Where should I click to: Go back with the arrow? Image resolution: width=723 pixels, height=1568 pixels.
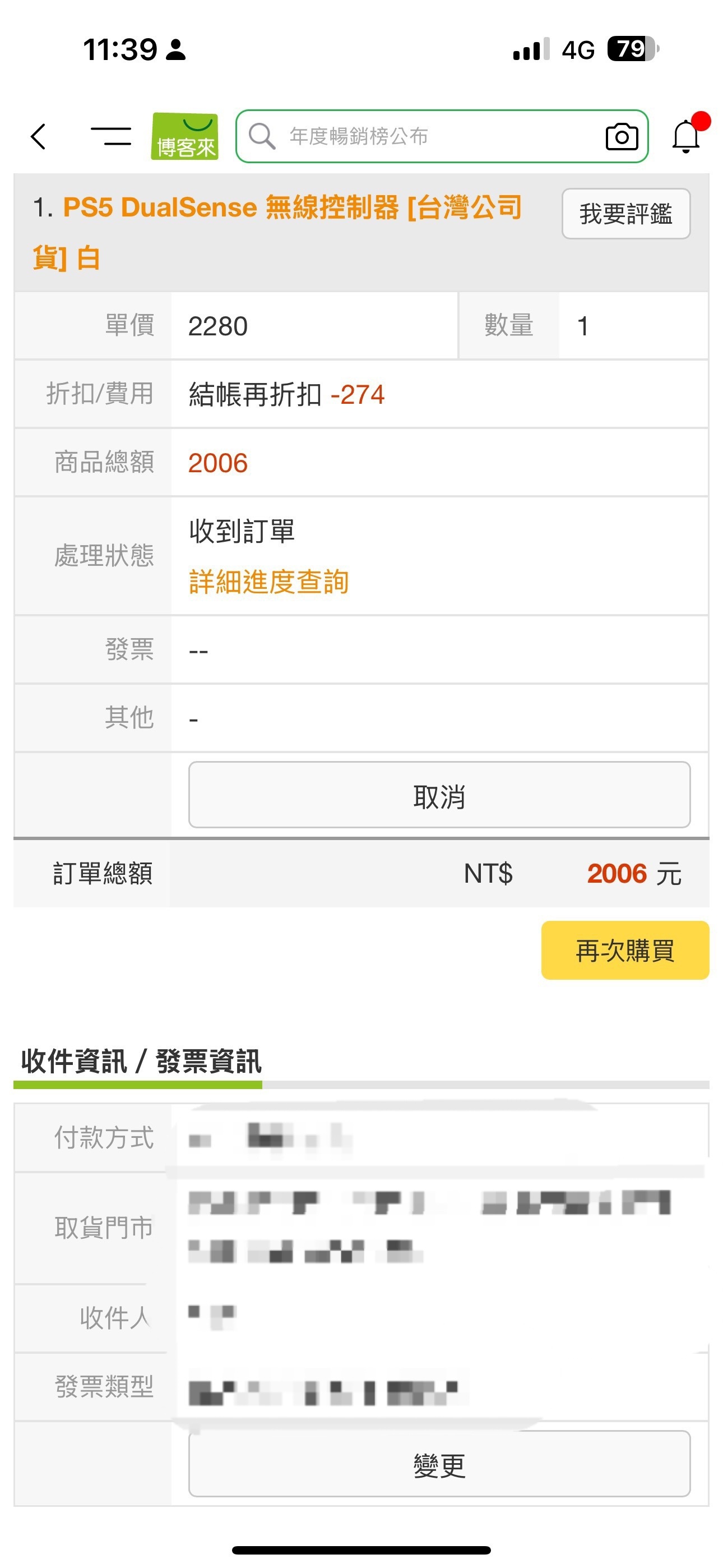(38, 136)
